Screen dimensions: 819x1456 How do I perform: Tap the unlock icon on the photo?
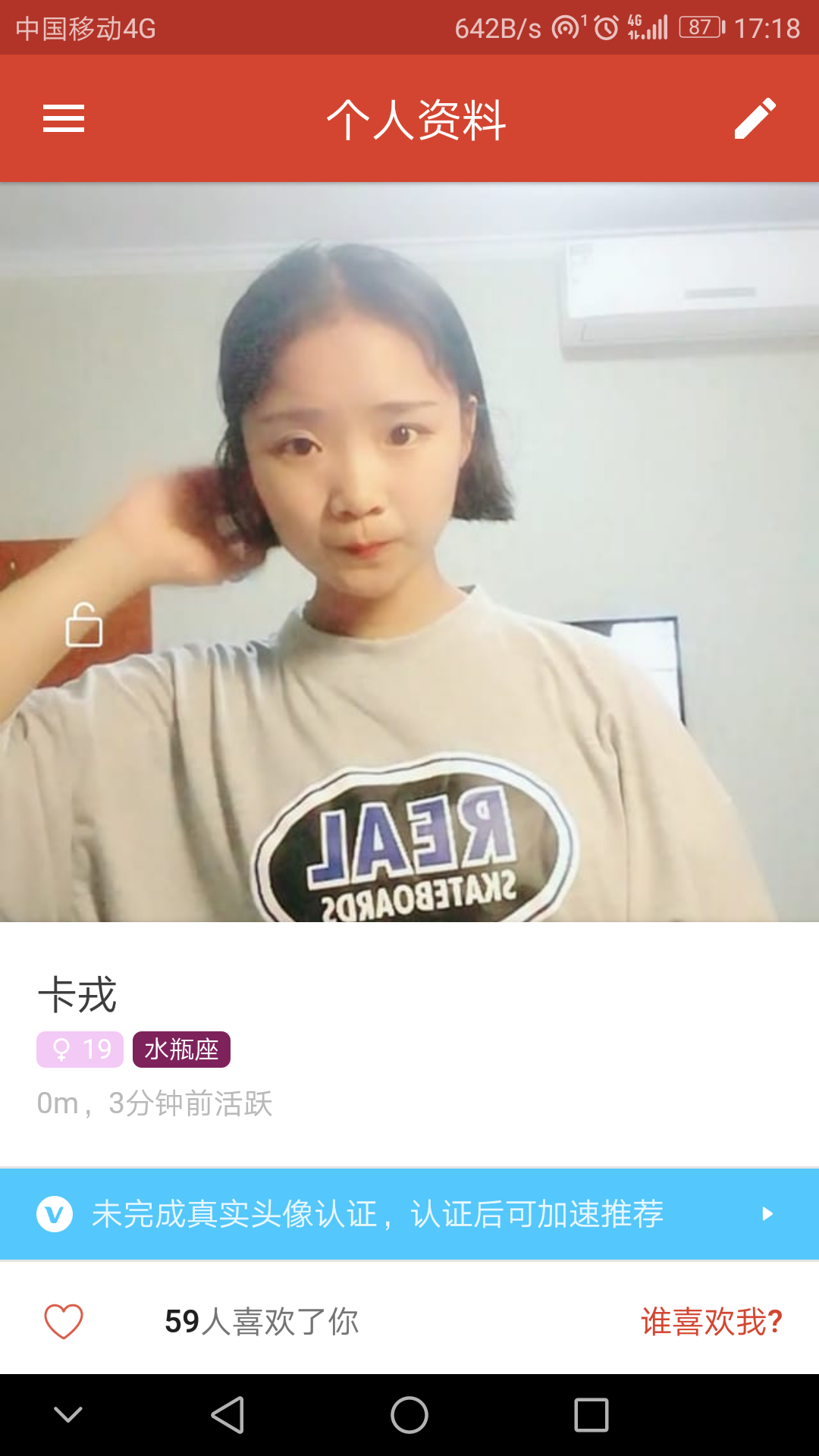click(84, 625)
